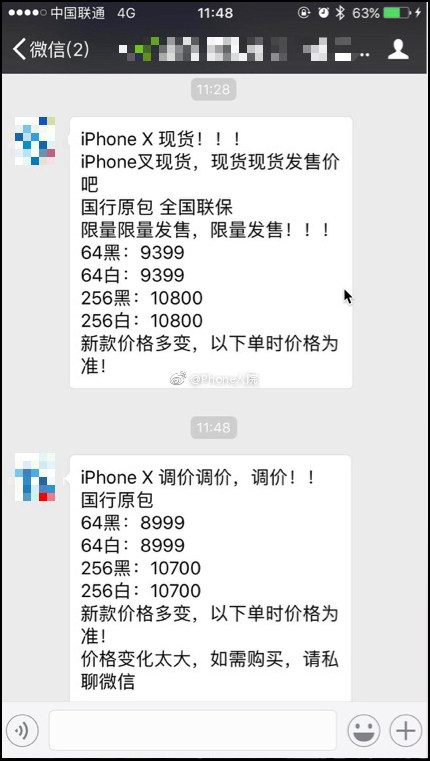Tap the sender avatar on 11:48 message

(35, 477)
